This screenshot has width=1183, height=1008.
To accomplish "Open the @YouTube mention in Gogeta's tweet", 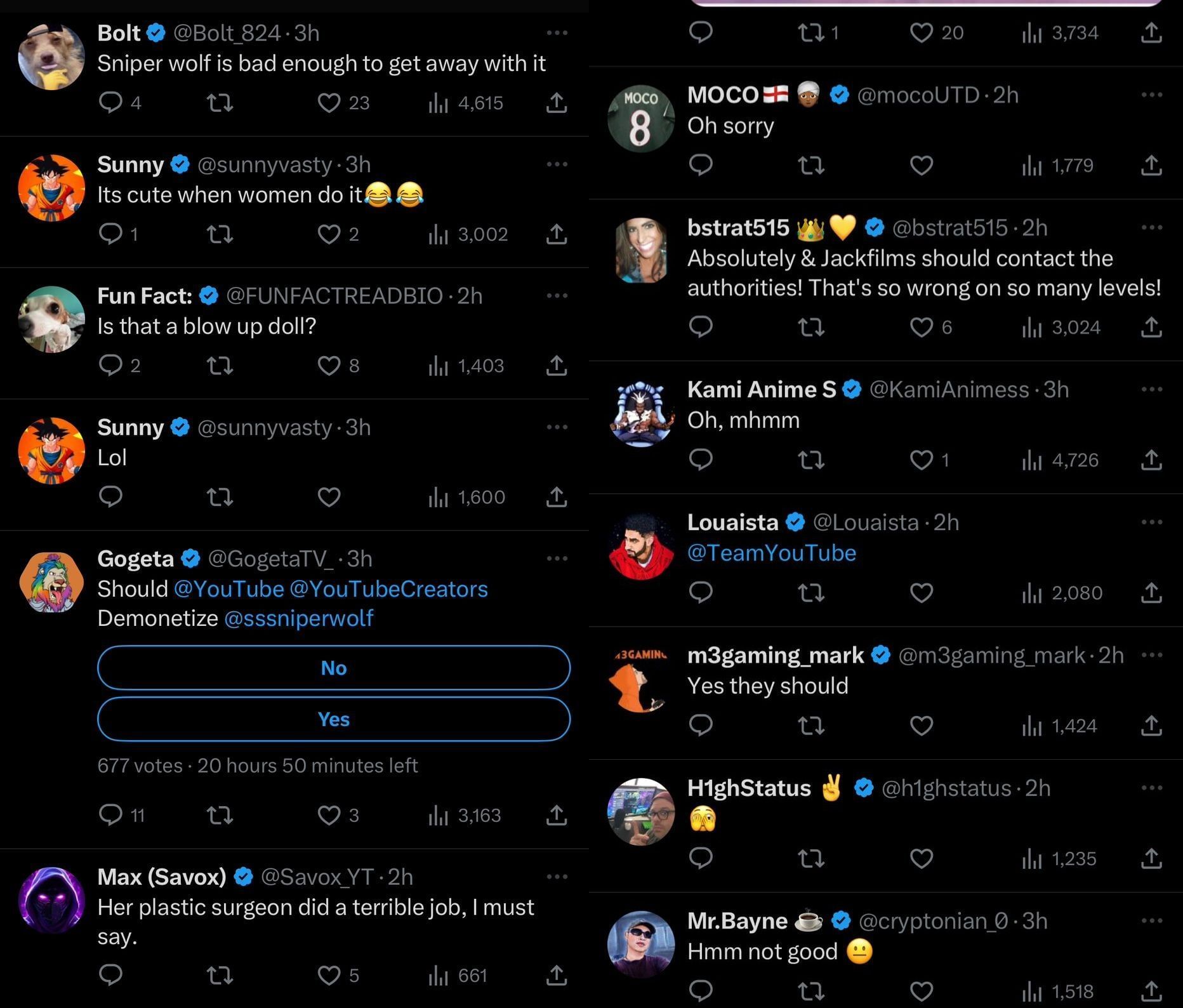I will click(x=228, y=589).
